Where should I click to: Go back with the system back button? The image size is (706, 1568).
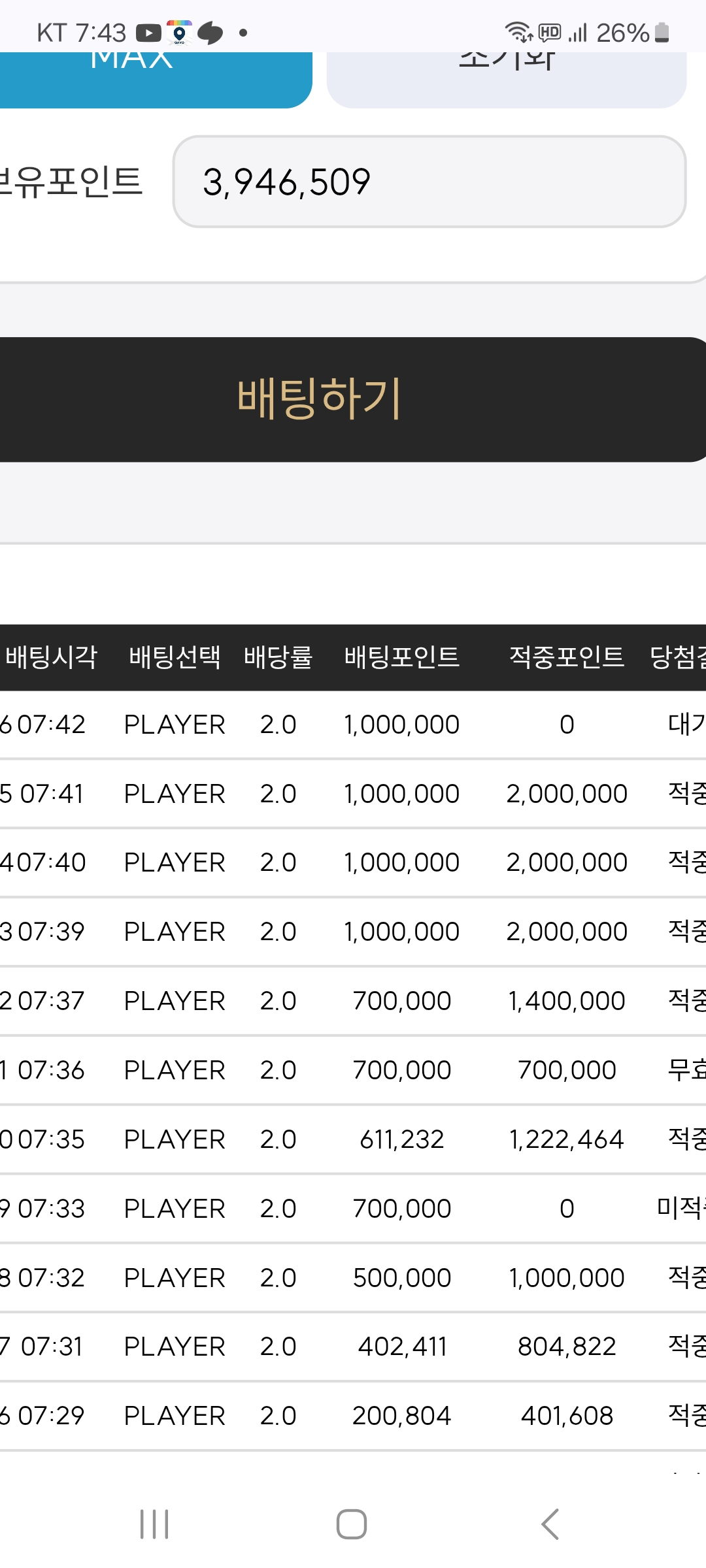550,1524
